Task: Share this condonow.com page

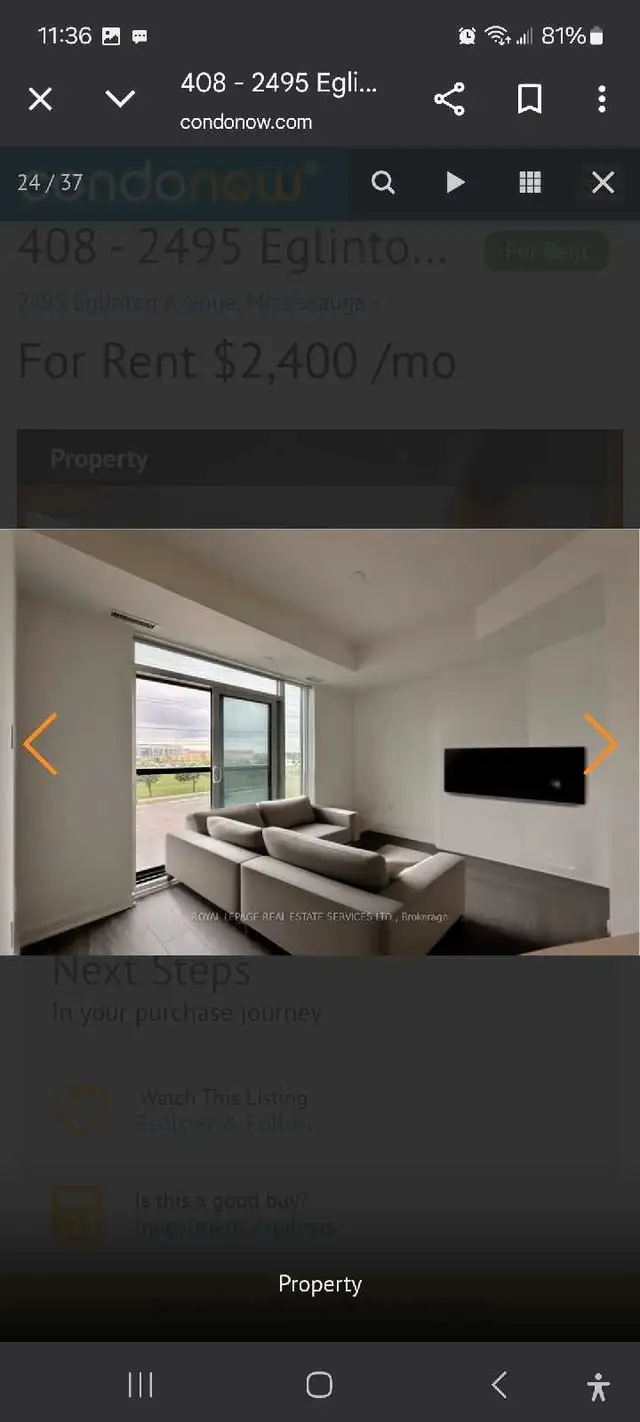Action: 449,98
